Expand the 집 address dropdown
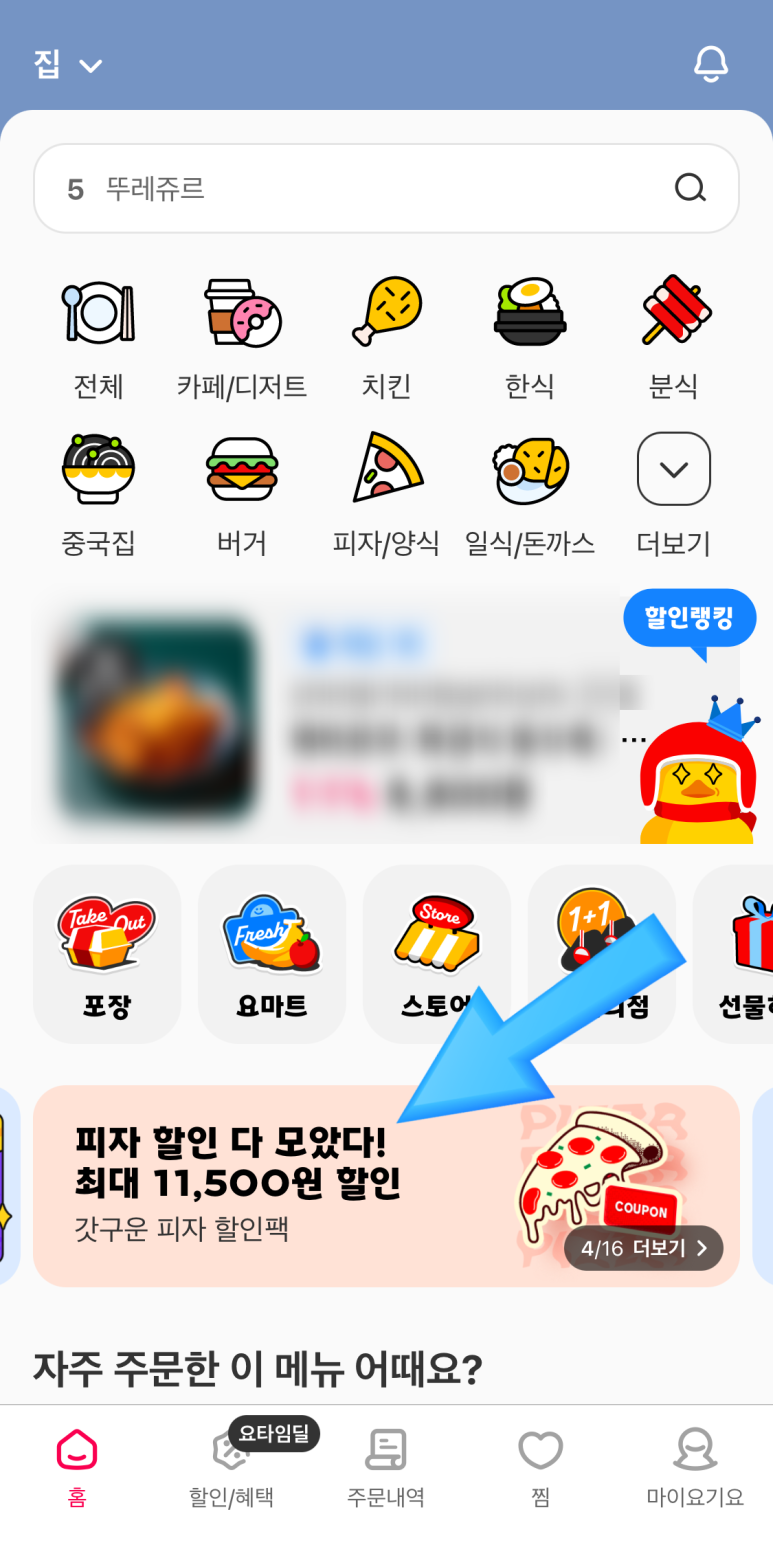 click(68, 65)
